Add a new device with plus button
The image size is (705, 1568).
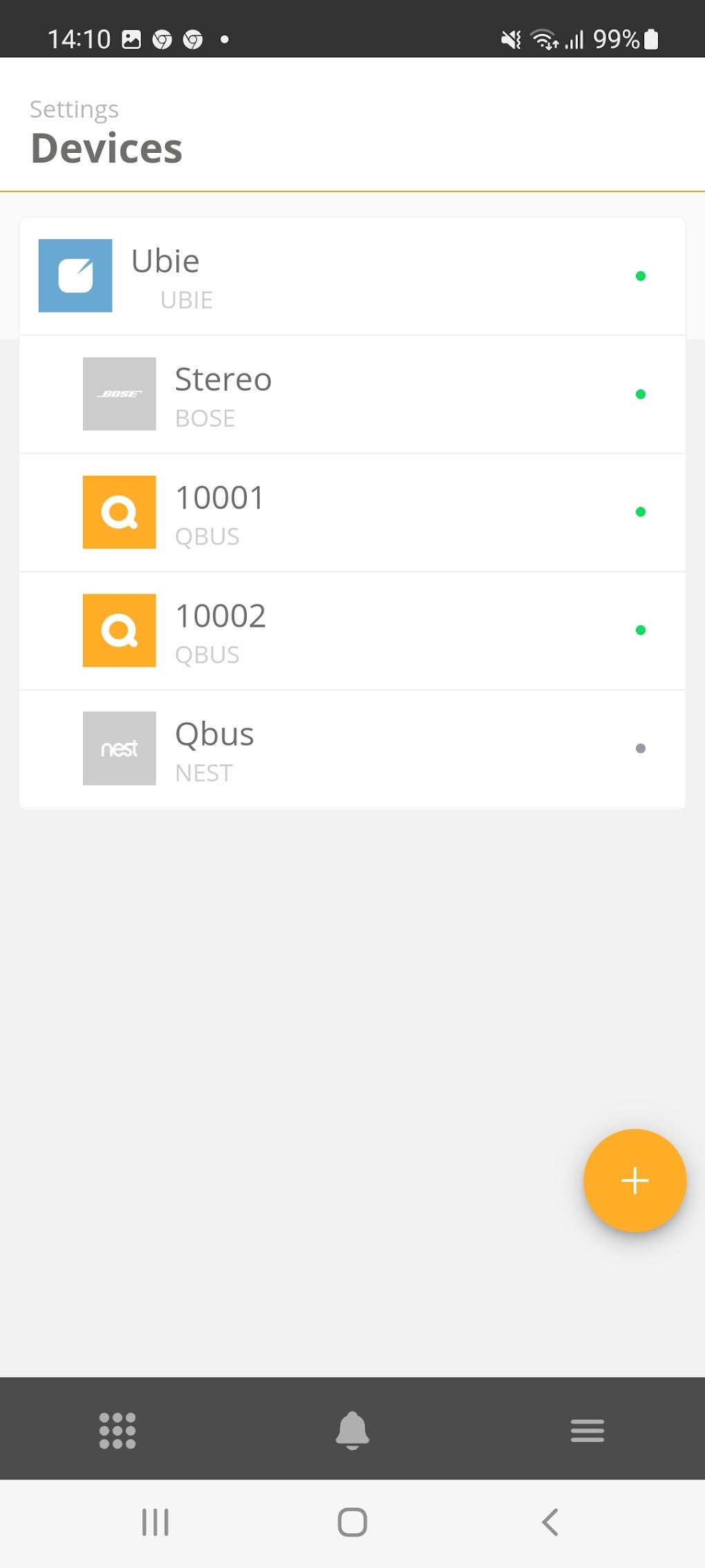[x=634, y=1180]
